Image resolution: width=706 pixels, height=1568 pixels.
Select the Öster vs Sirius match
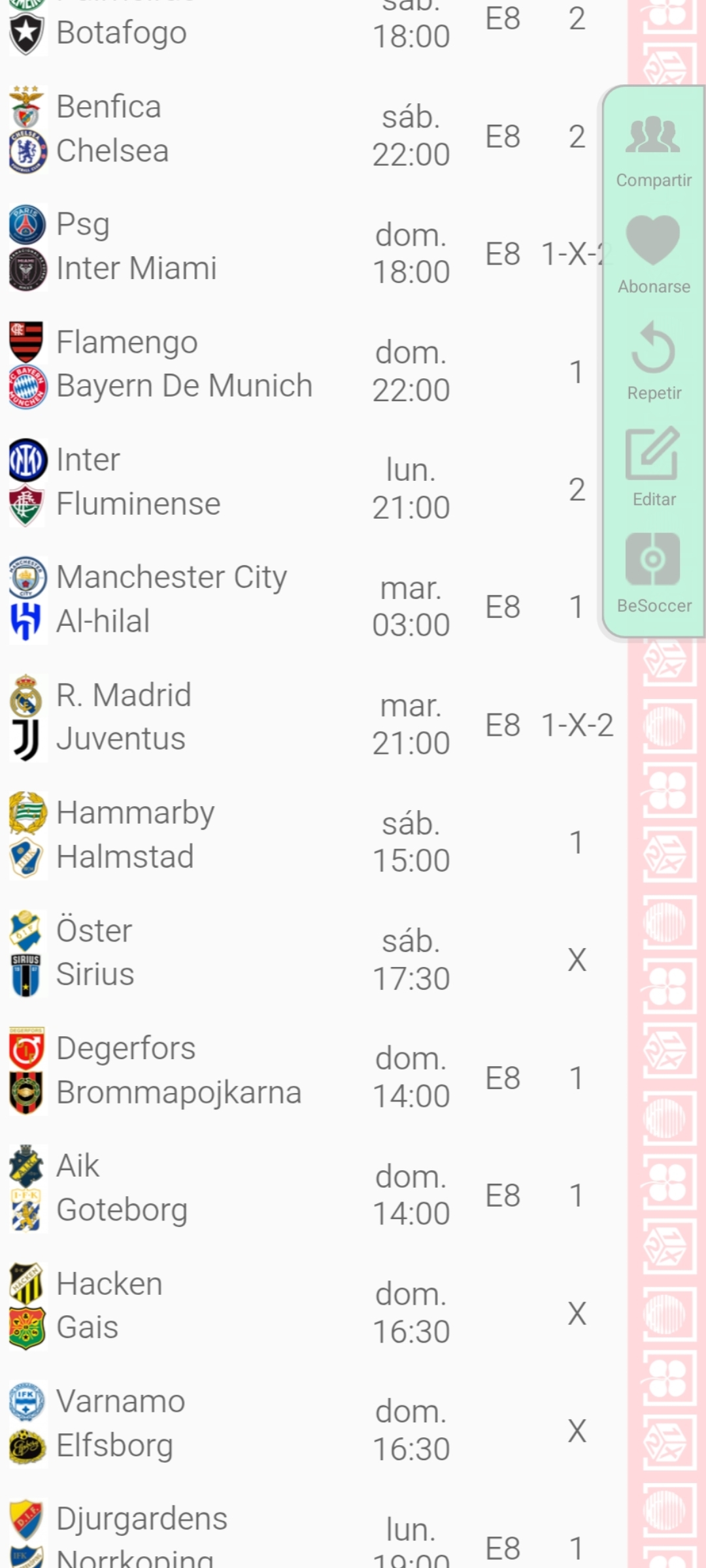314,953
